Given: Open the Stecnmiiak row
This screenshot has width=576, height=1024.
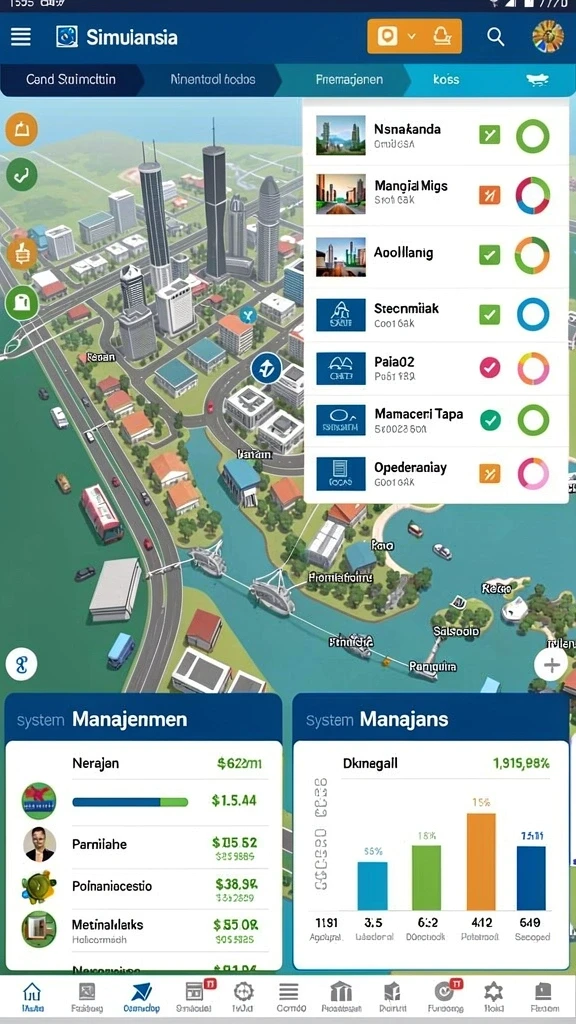Looking at the screenshot, I should click(436, 314).
